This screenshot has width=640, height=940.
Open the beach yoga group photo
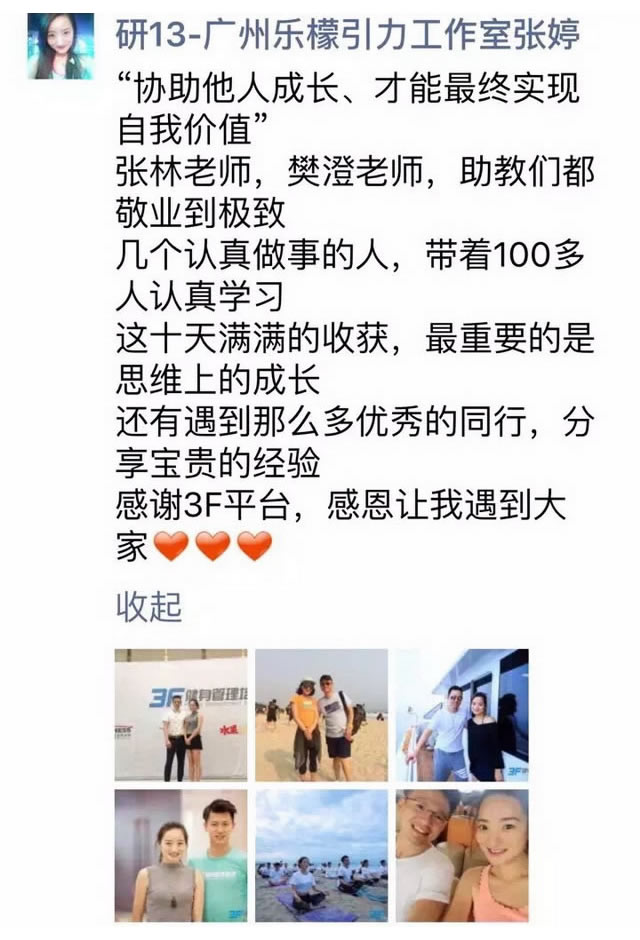(321, 855)
